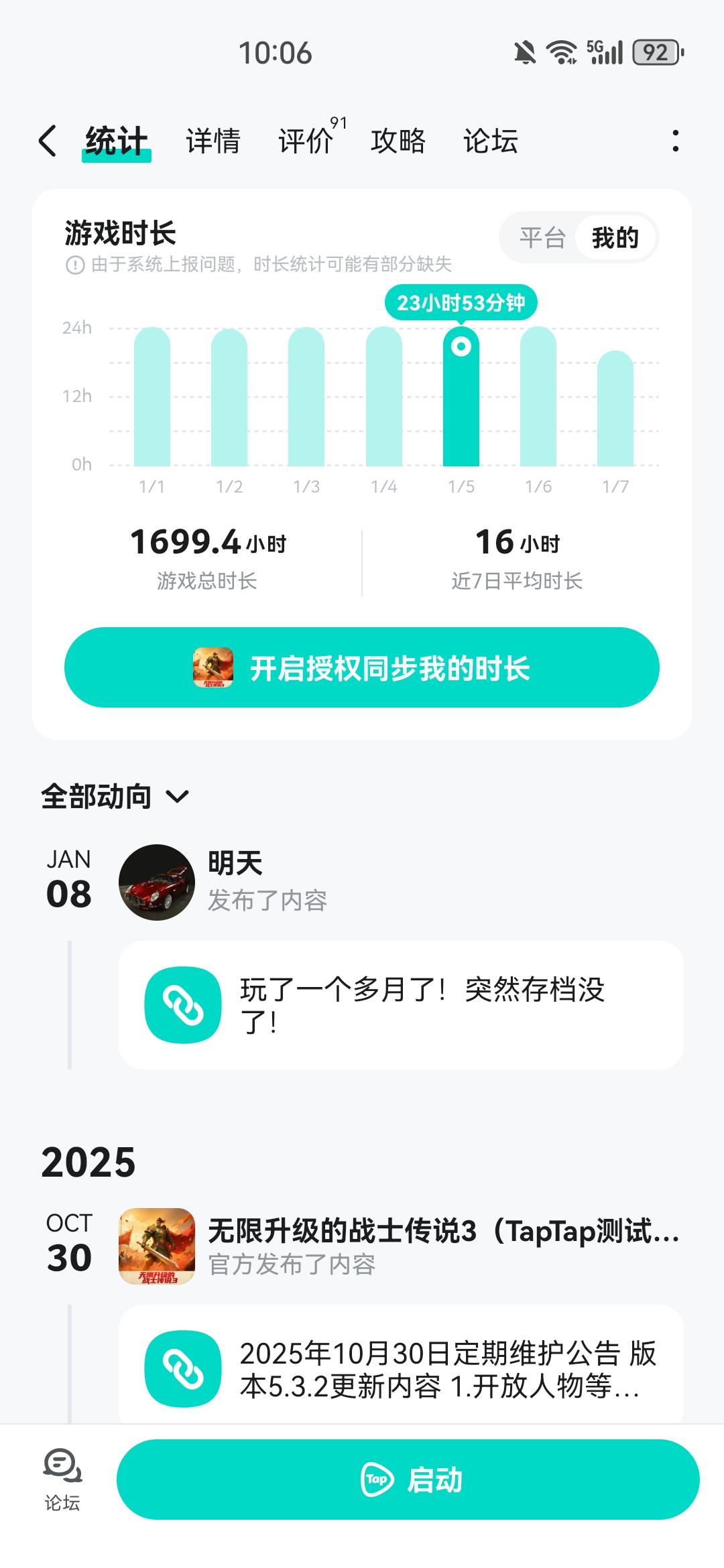The image size is (724, 1568).
Task: Tap the 1/1 bar in the chart
Action: click(152, 397)
